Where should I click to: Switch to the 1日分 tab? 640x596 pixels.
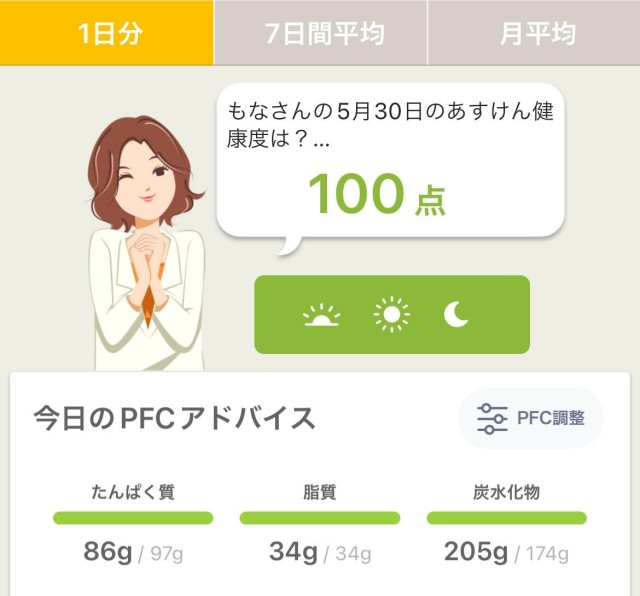coord(106,33)
